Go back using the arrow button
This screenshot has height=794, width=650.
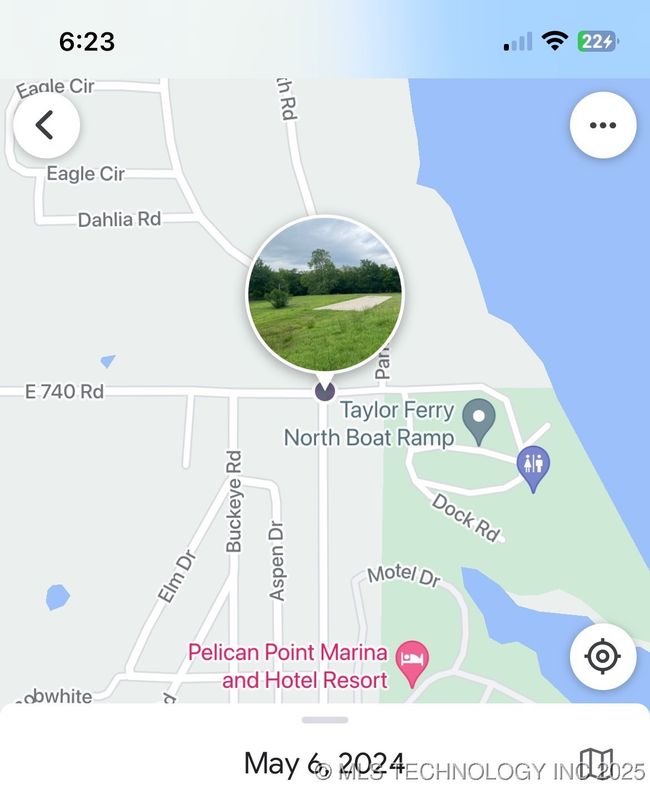[46, 125]
